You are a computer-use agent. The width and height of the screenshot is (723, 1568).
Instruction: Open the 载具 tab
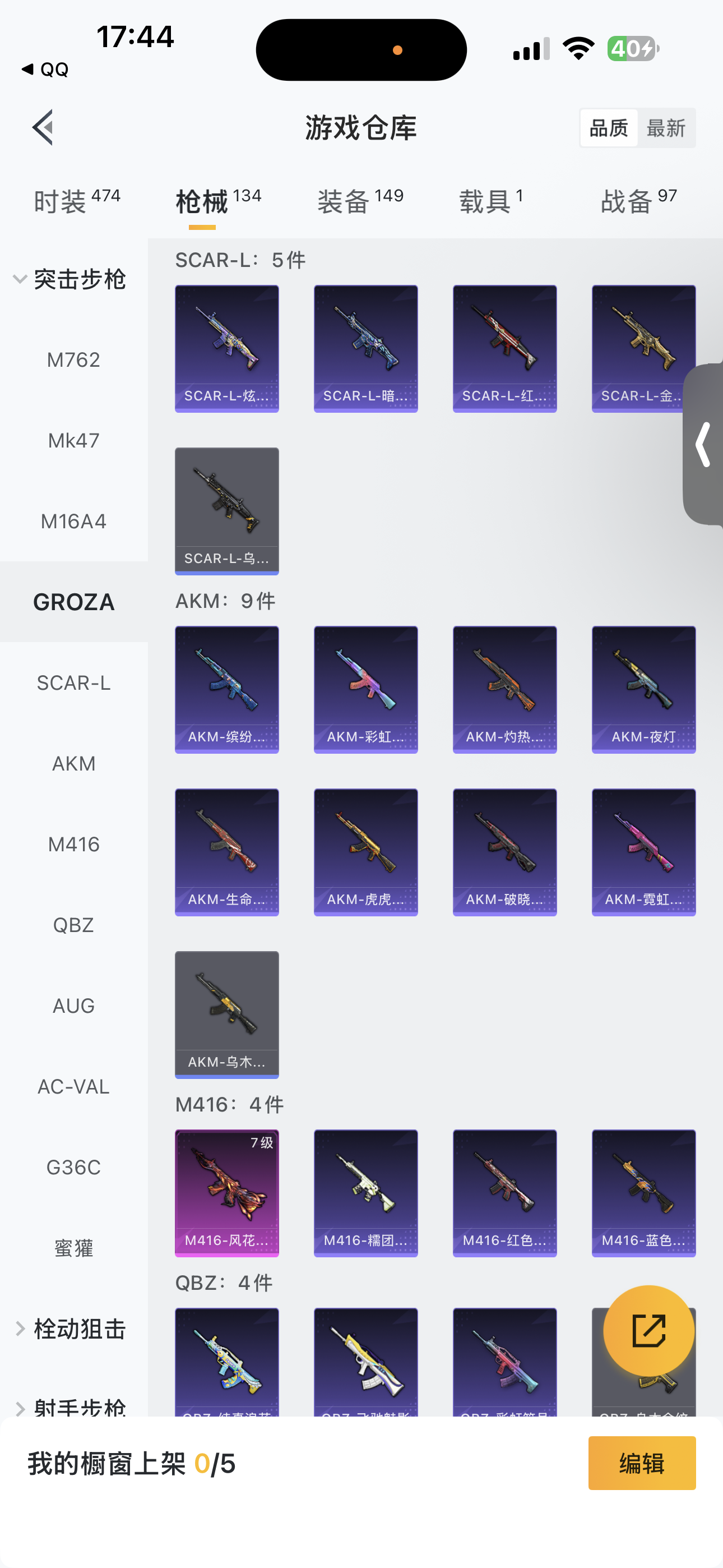click(x=490, y=201)
